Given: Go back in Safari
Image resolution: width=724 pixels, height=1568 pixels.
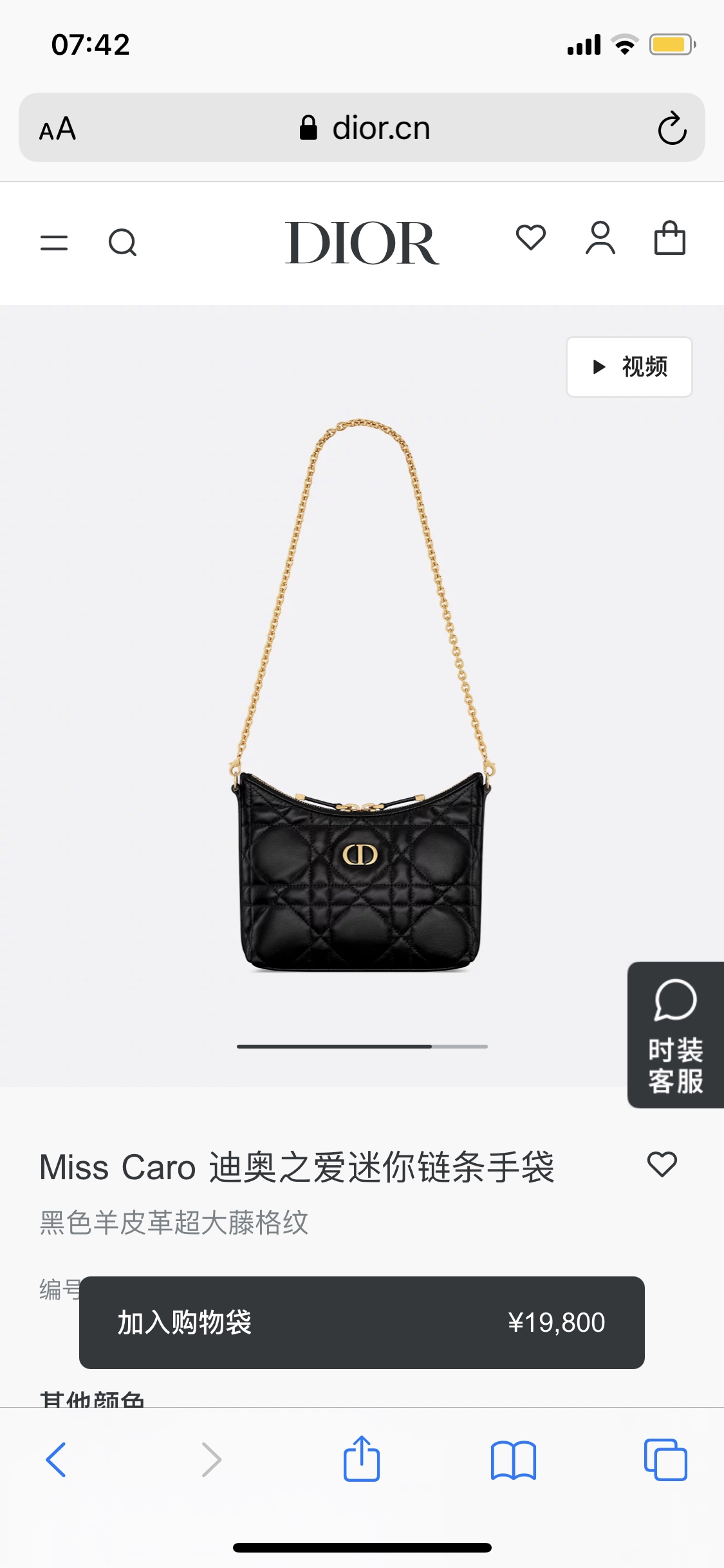Looking at the screenshot, I should click(x=56, y=1459).
